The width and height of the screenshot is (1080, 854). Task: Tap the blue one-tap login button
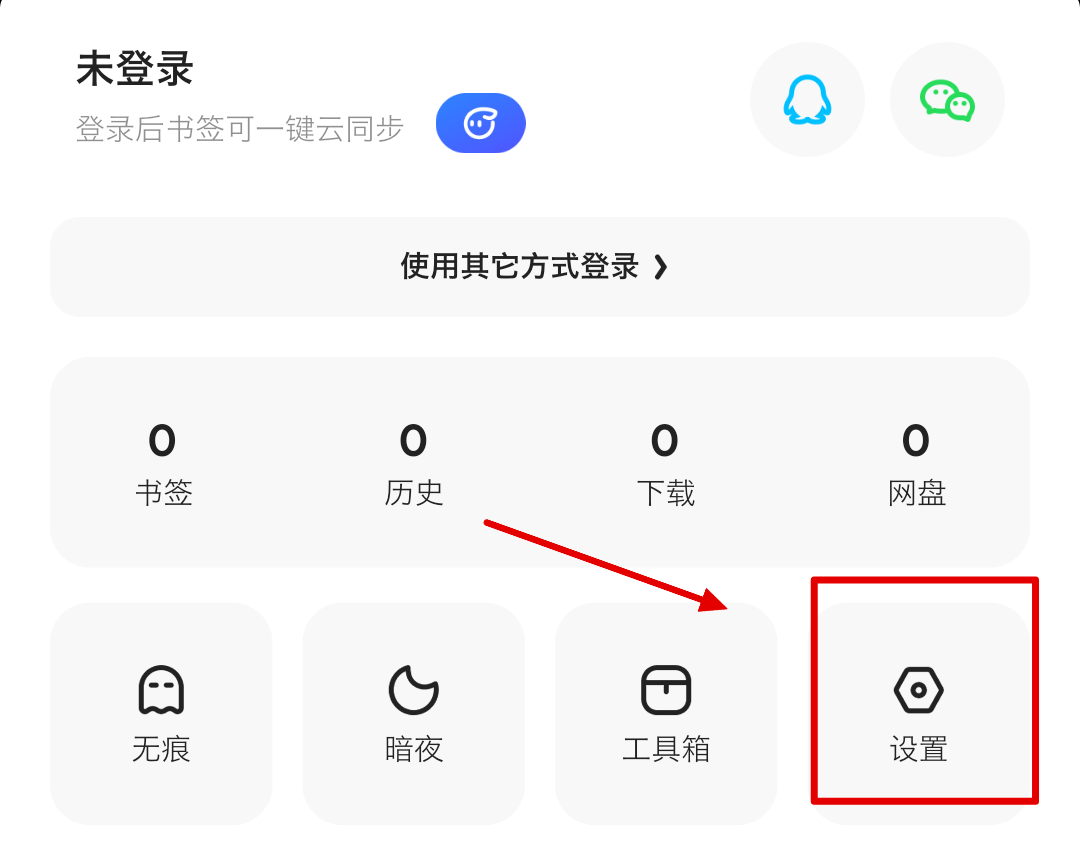pos(480,123)
